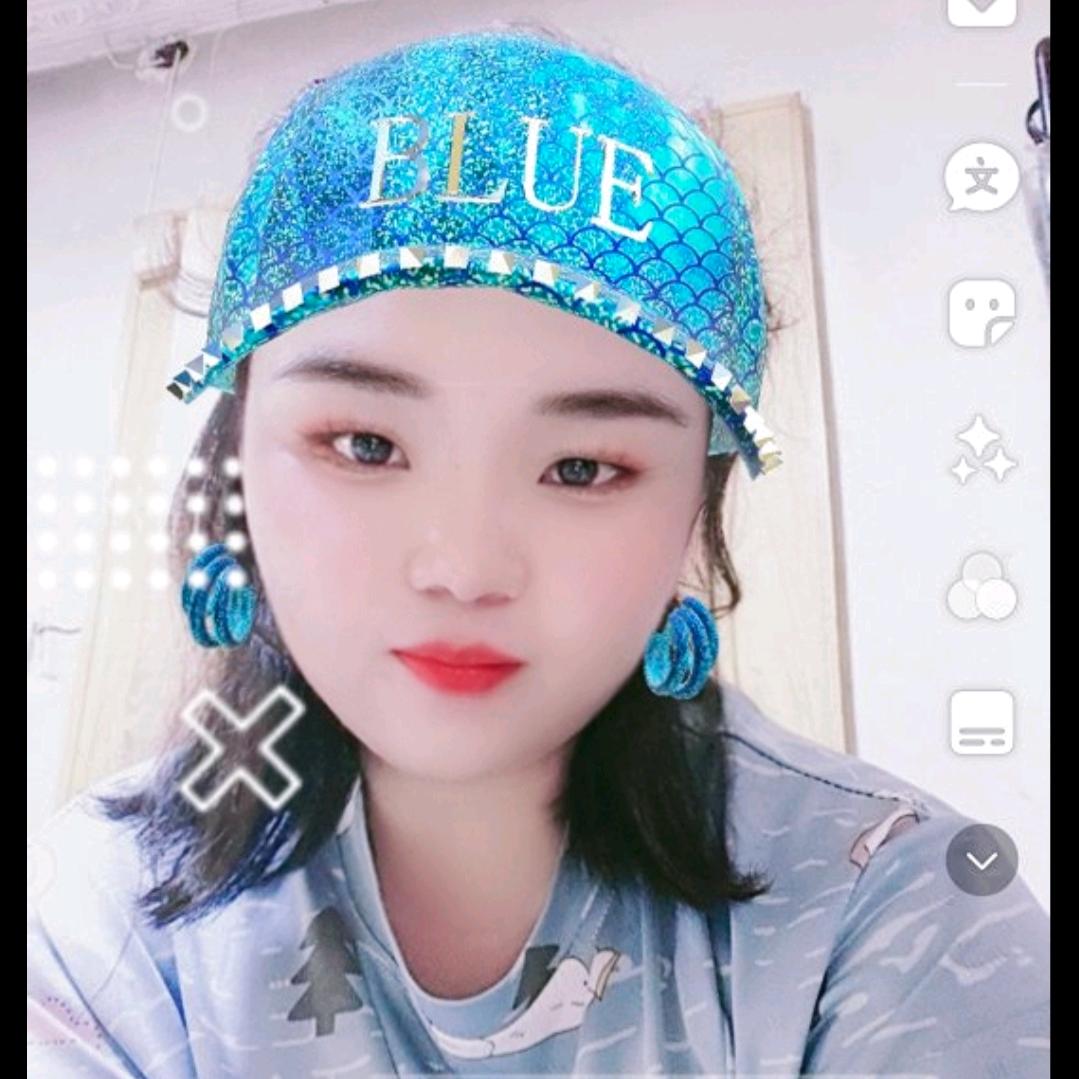Expand the side toolbar chevron
Viewport: 1079px width, 1079px height.
tap(981, 860)
